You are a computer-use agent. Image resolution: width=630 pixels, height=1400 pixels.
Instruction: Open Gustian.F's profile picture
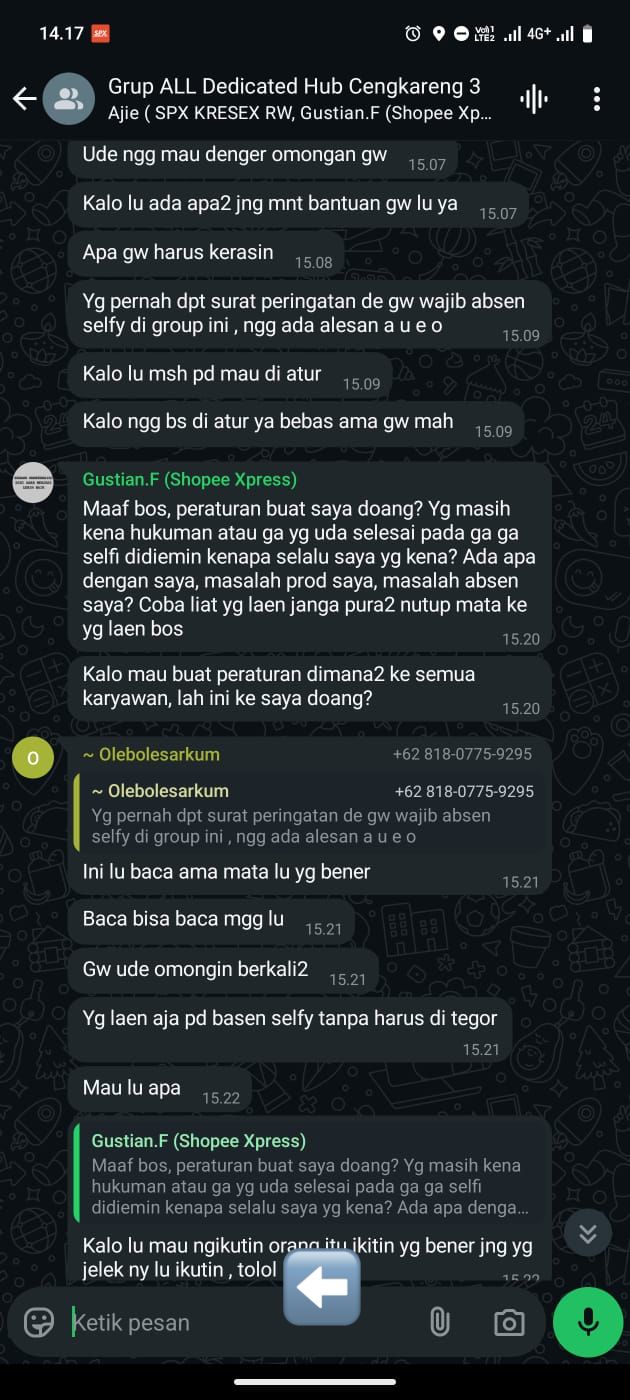pos(32,483)
